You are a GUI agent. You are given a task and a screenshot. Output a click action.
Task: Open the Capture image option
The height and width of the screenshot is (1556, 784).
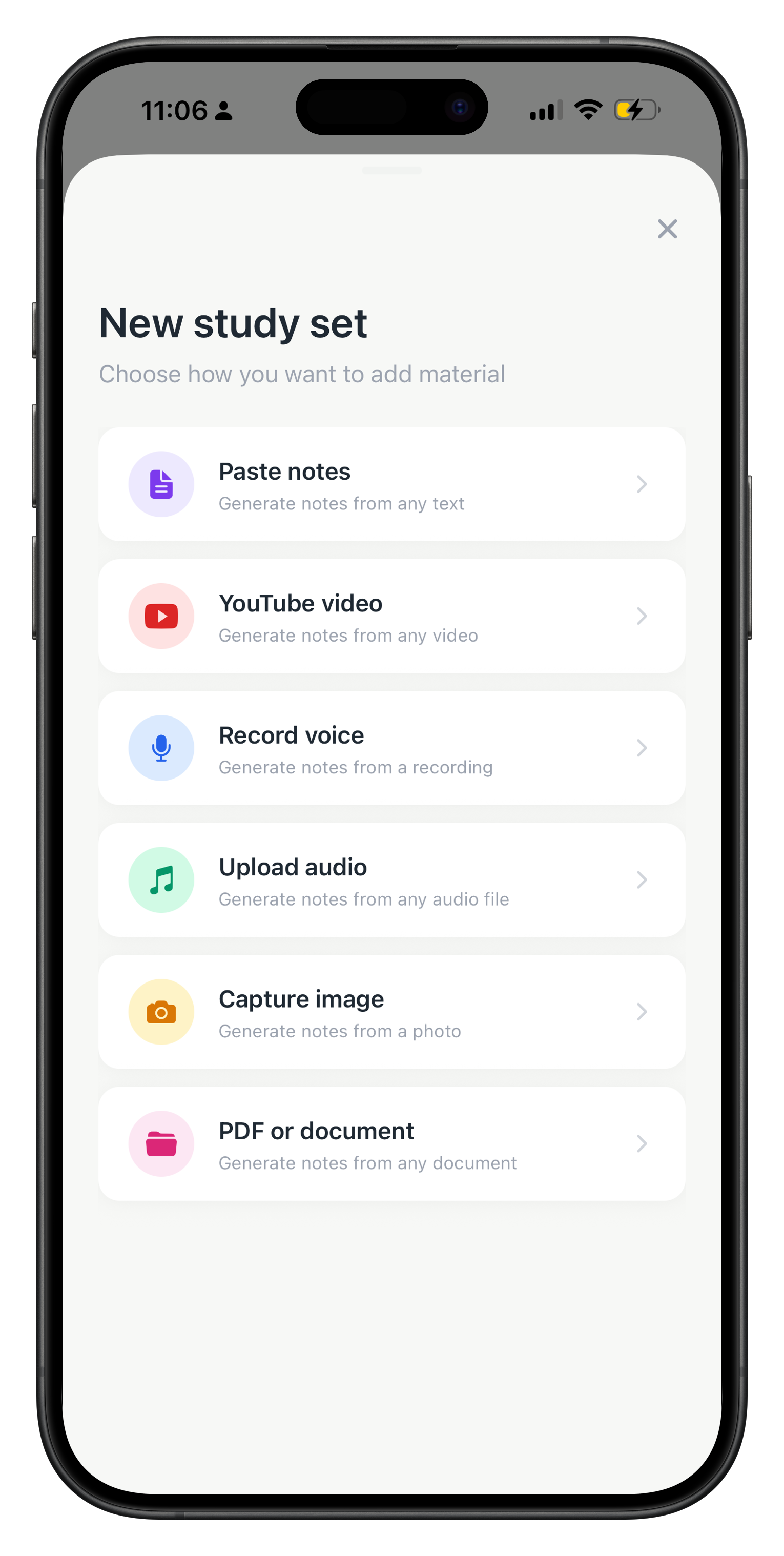[x=391, y=1012]
